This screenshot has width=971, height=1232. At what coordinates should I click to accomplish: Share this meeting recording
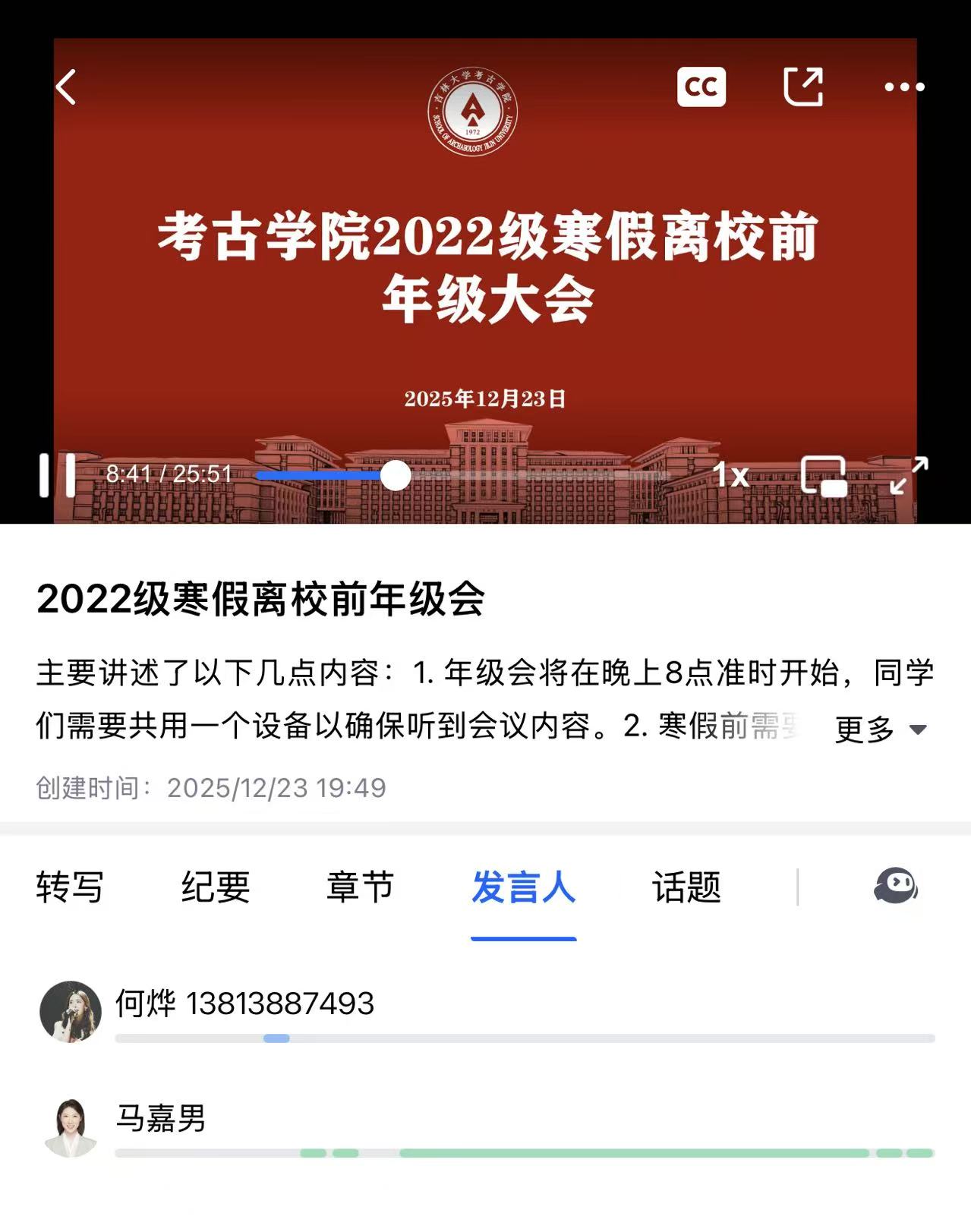click(803, 87)
